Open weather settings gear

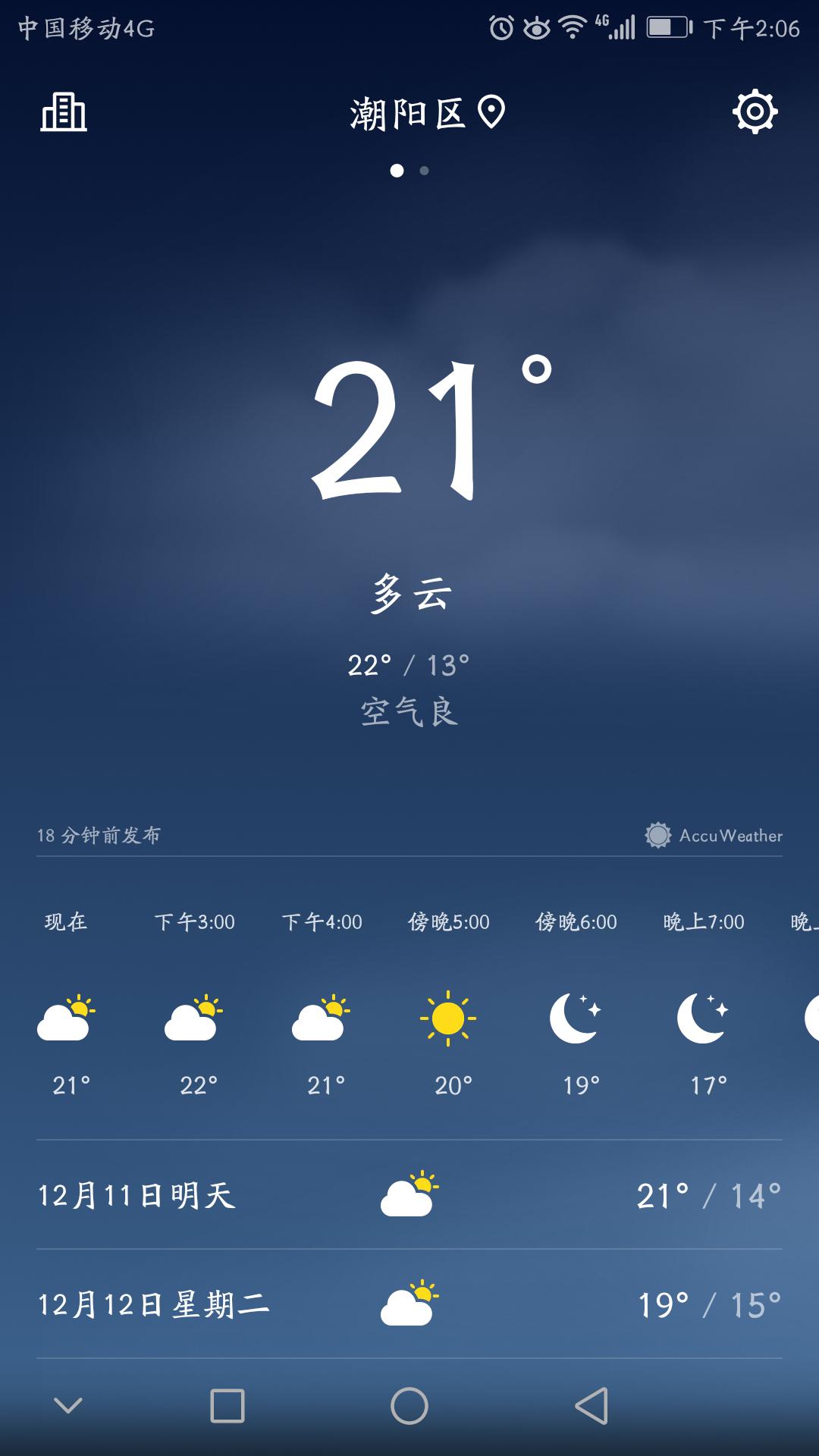[755, 112]
